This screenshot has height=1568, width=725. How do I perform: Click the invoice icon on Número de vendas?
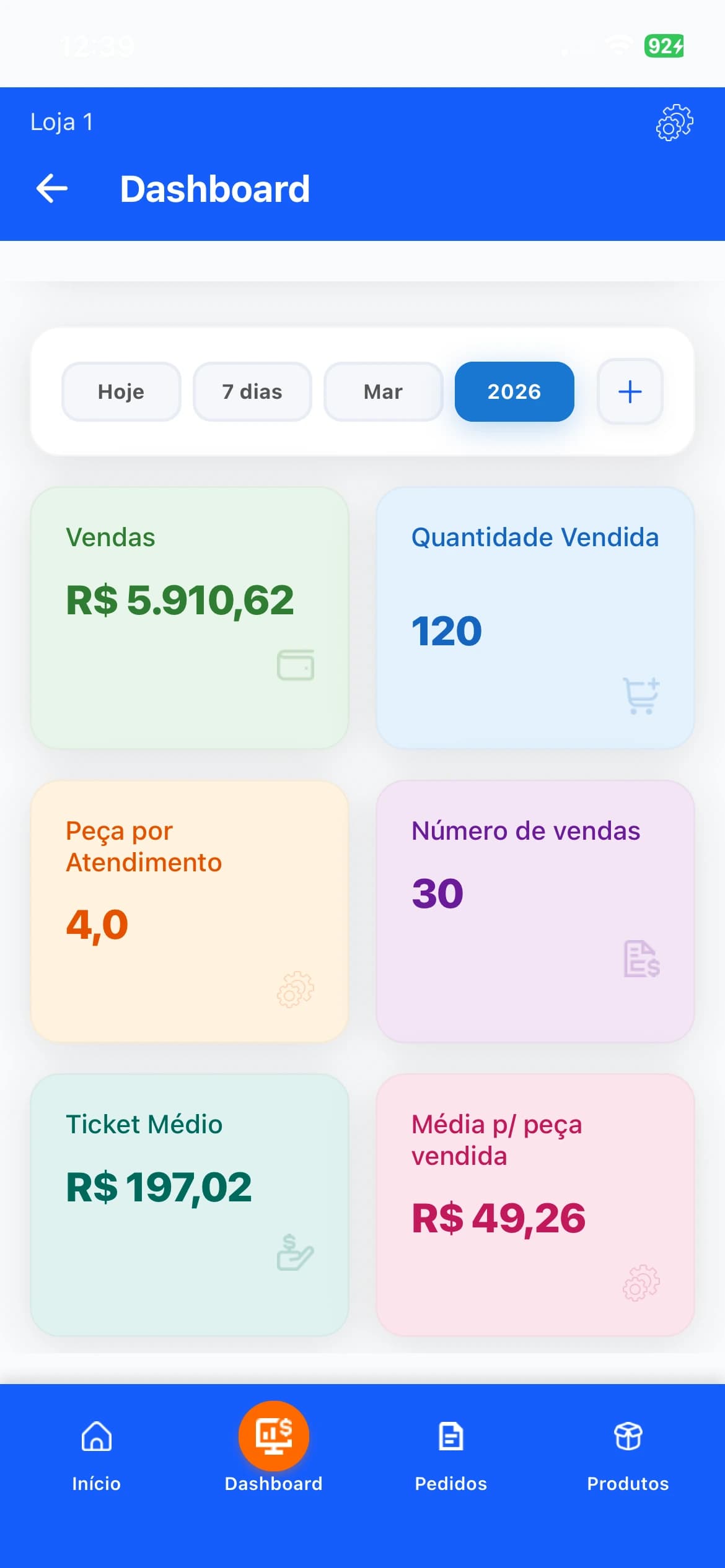pos(642,957)
